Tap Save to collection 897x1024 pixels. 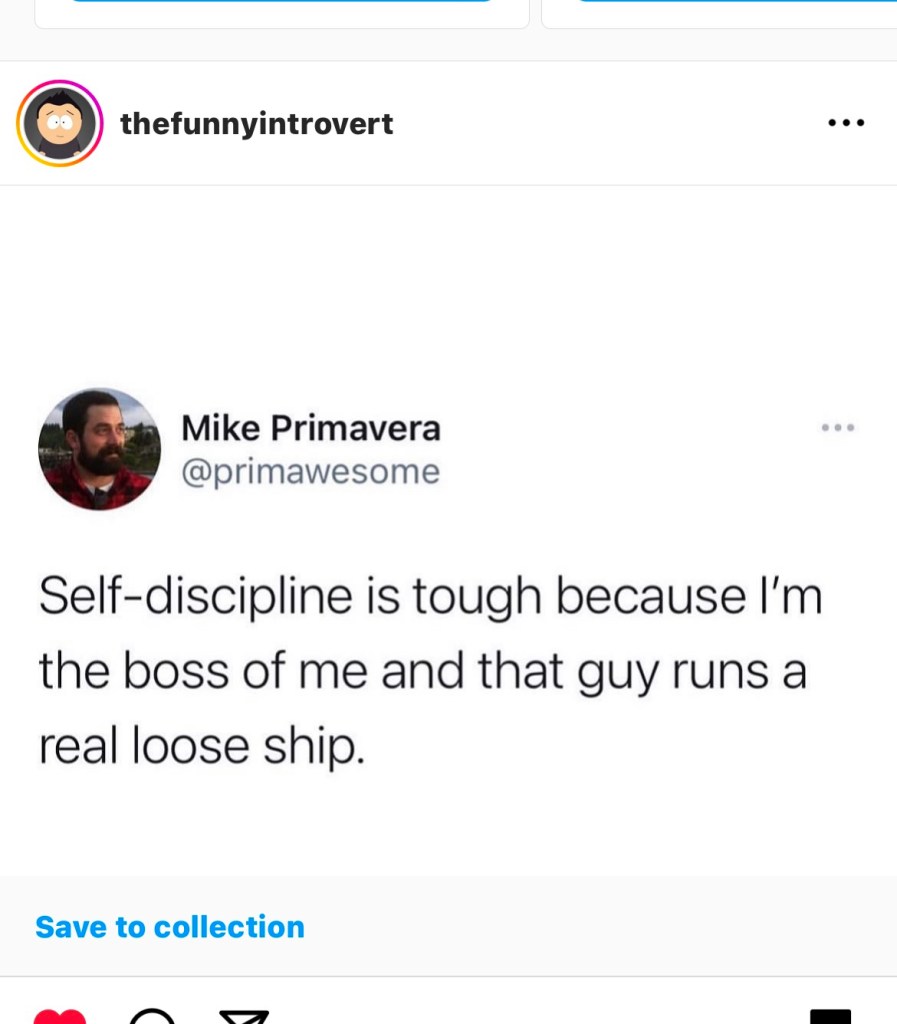click(x=170, y=927)
